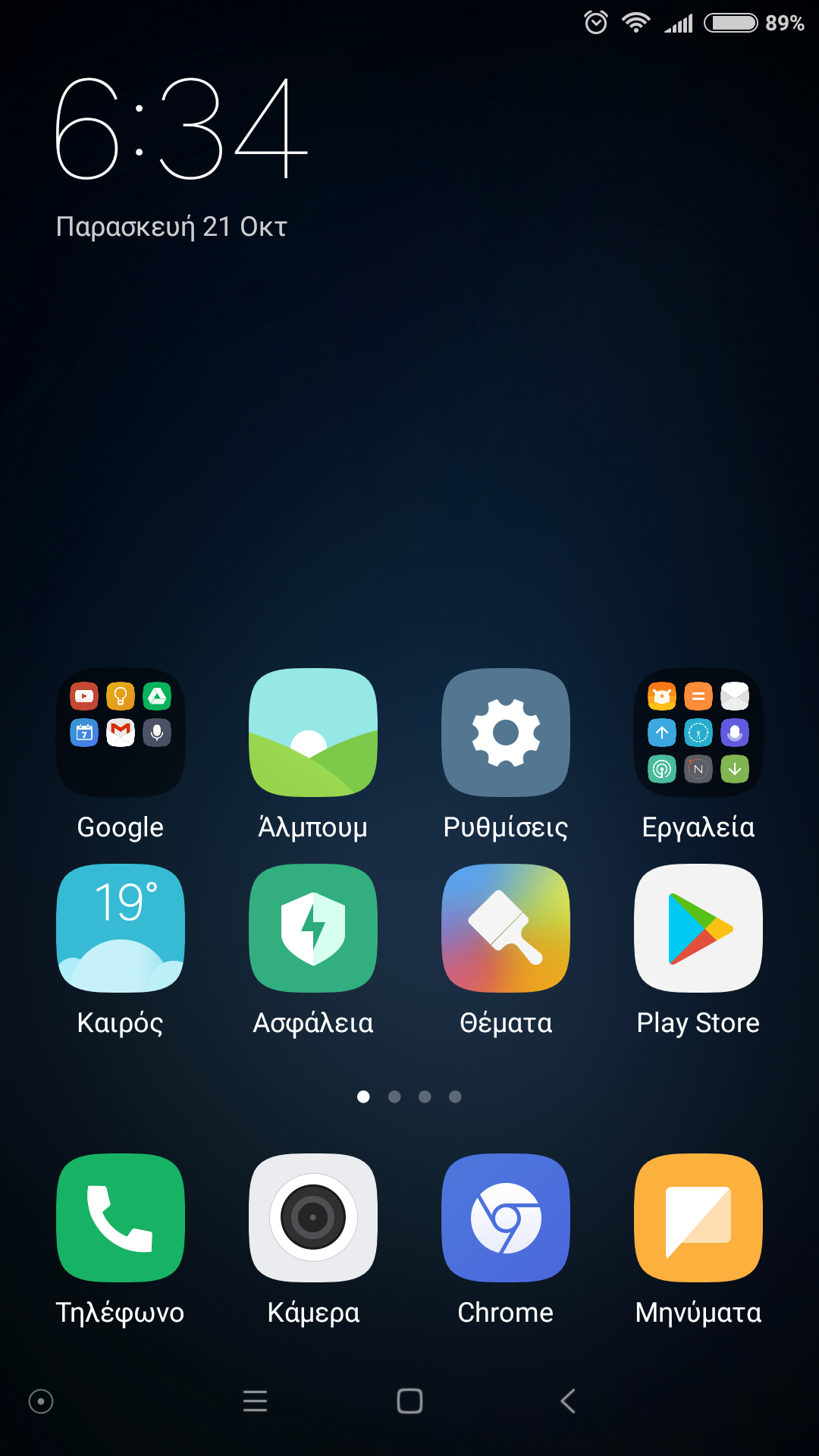This screenshot has width=819, height=1456.
Task: Launch the Κάμερα camera app
Action: coord(313,1218)
